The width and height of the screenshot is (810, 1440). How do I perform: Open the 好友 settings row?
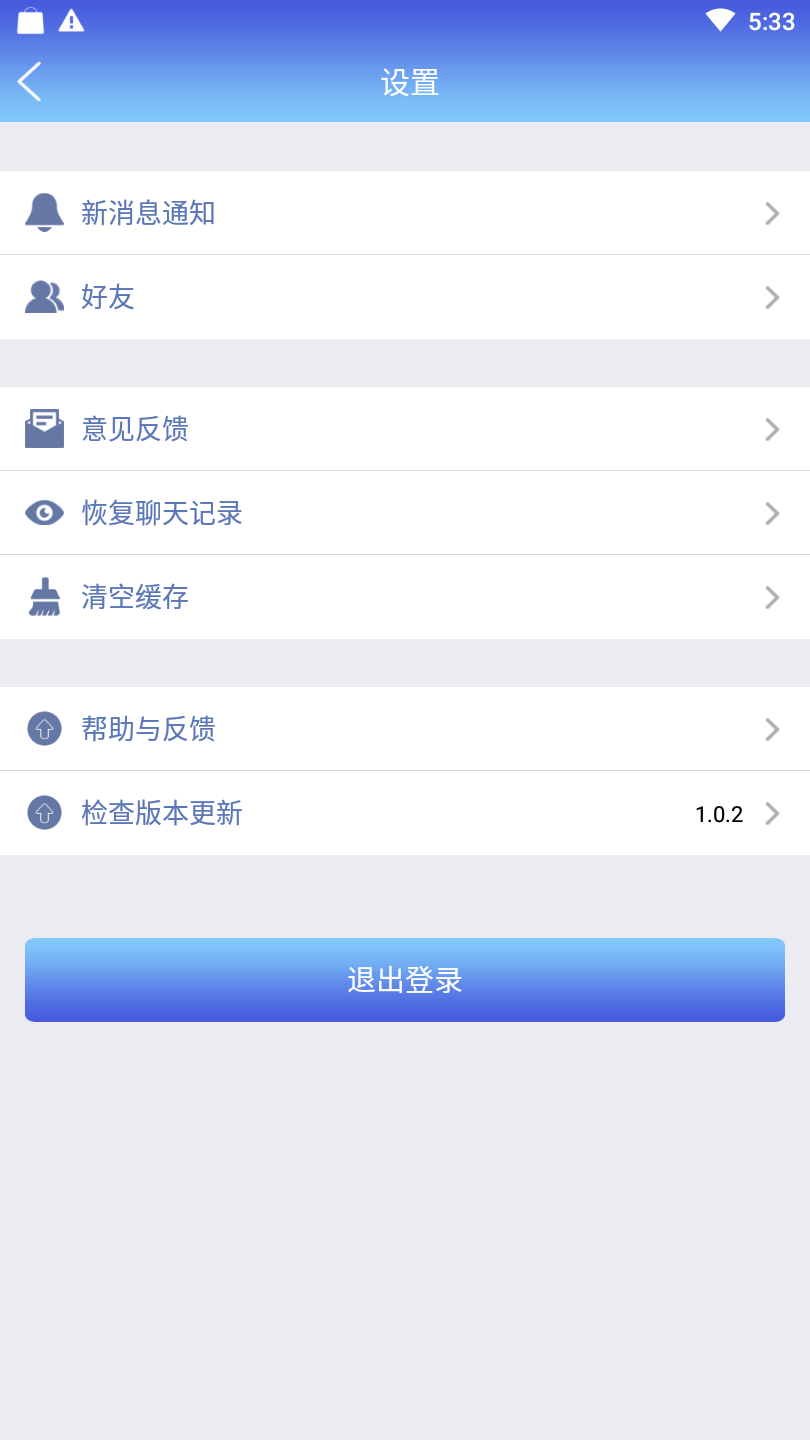(404, 297)
